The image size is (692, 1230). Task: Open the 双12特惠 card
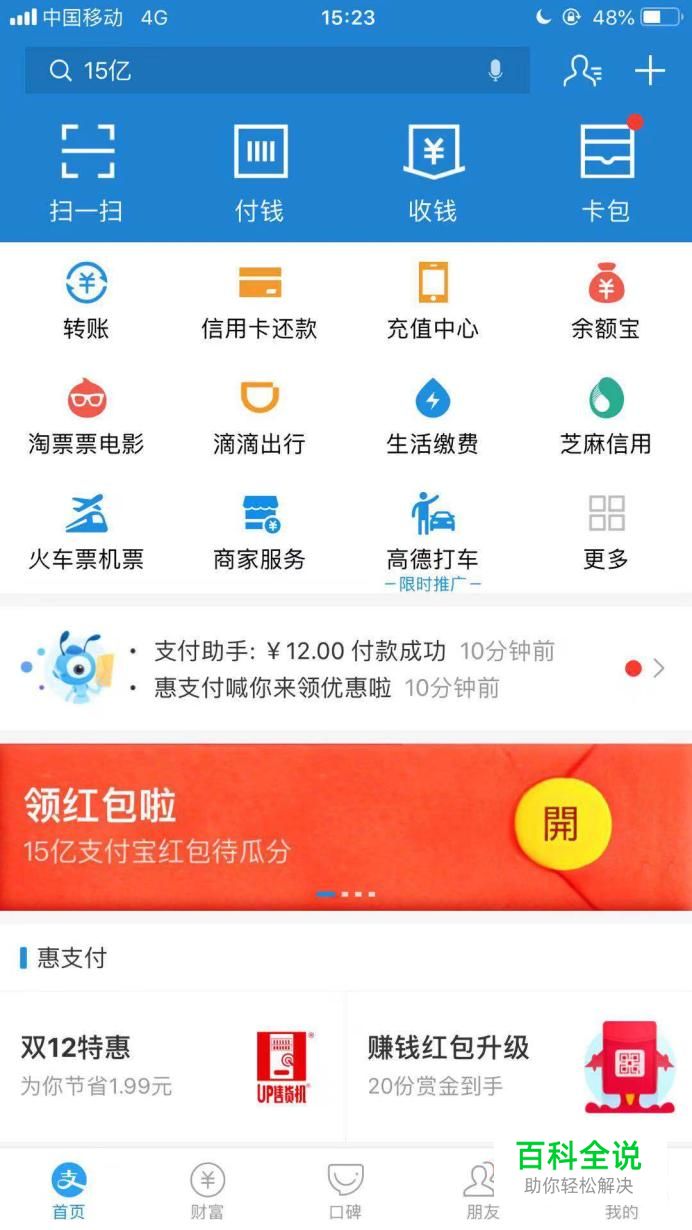pyautogui.click(x=172, y=1065)
